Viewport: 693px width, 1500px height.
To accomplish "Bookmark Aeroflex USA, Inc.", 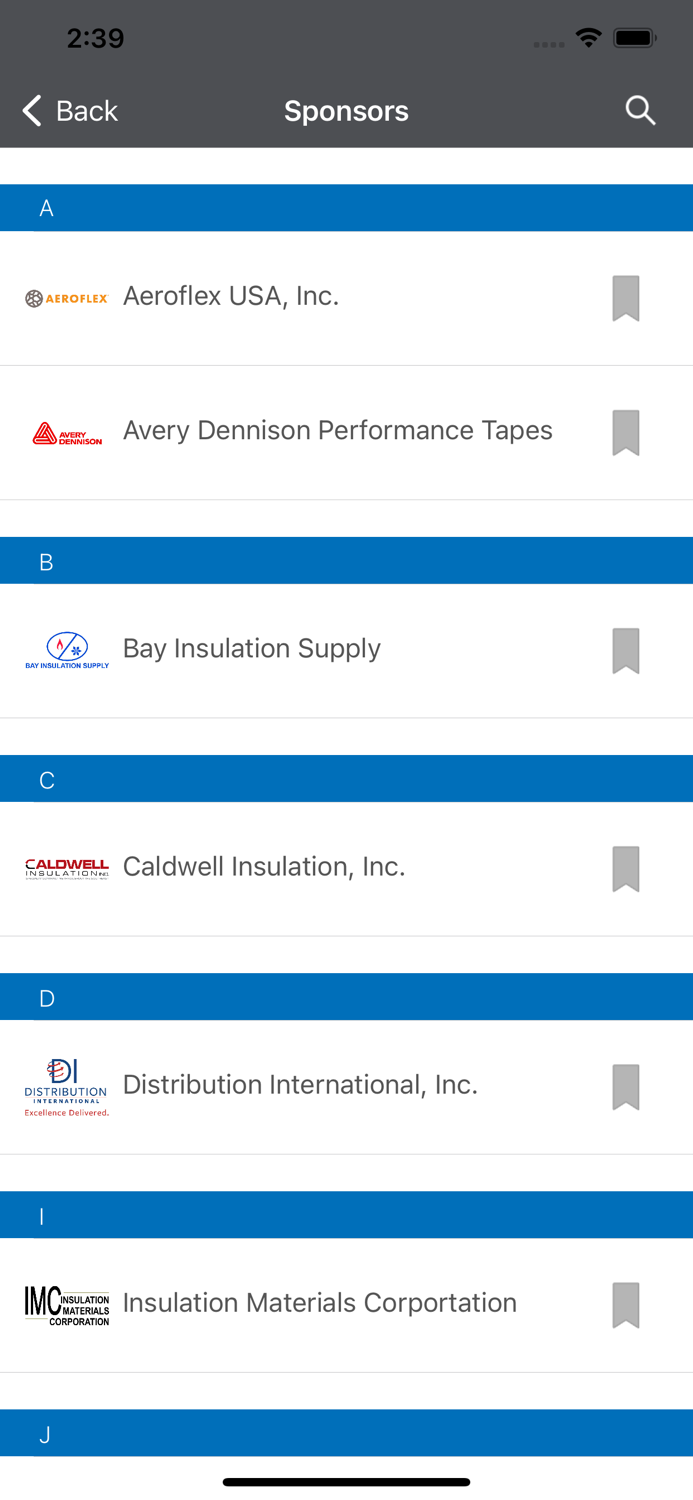I will tap(626, 298).
